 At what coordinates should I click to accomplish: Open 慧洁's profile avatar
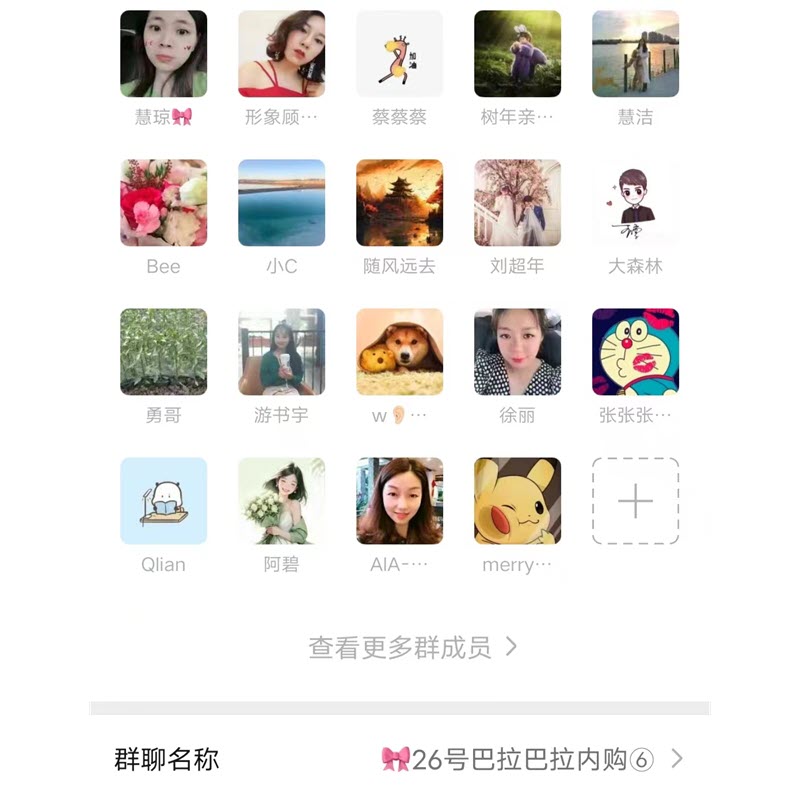(x=635, y=54)
